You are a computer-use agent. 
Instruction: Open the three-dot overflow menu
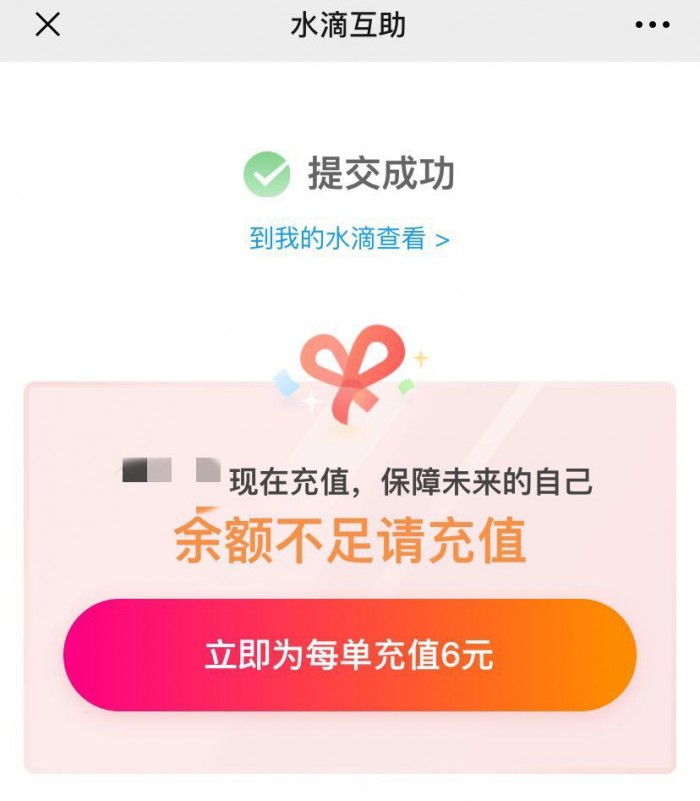[x=652, y=26]
